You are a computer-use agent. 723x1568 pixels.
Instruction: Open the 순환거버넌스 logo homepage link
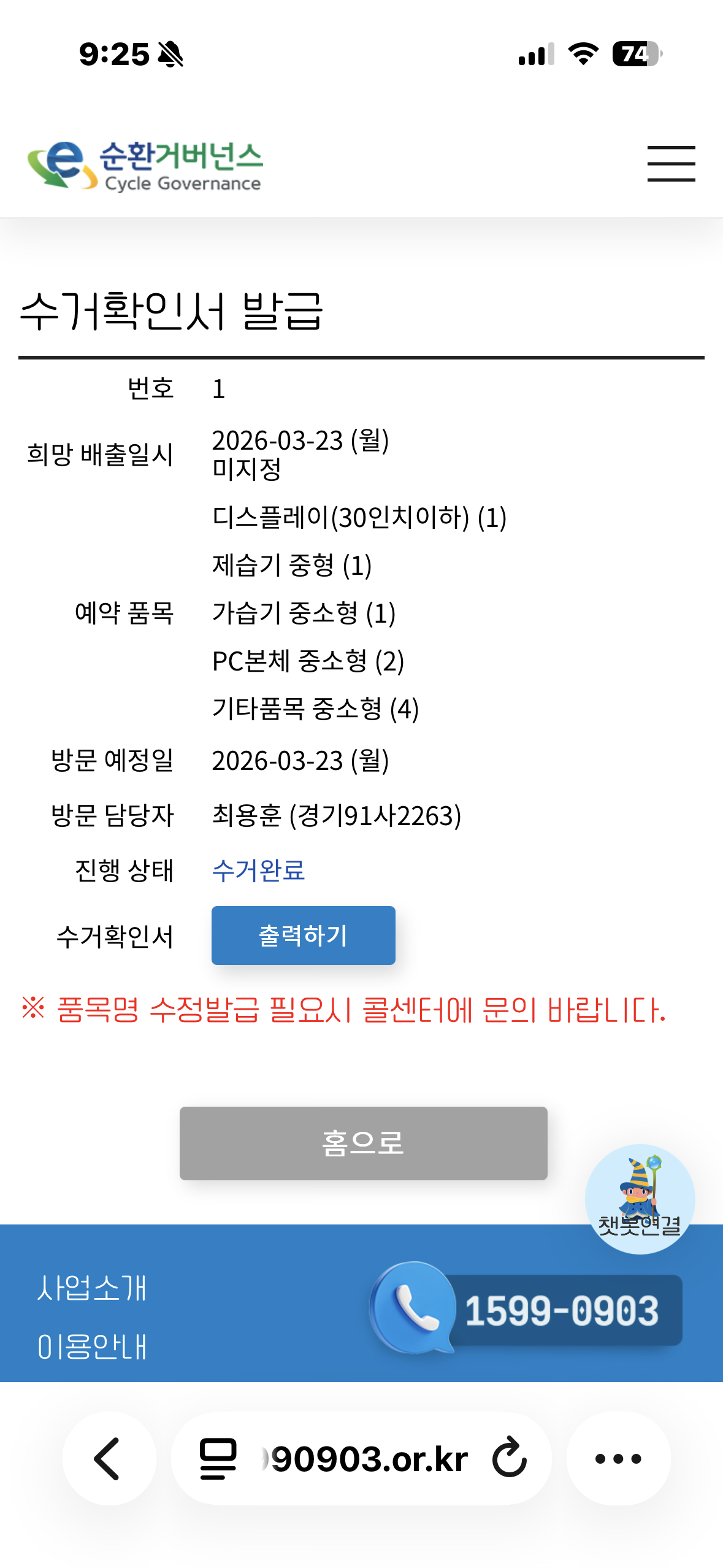pos(145,165)
